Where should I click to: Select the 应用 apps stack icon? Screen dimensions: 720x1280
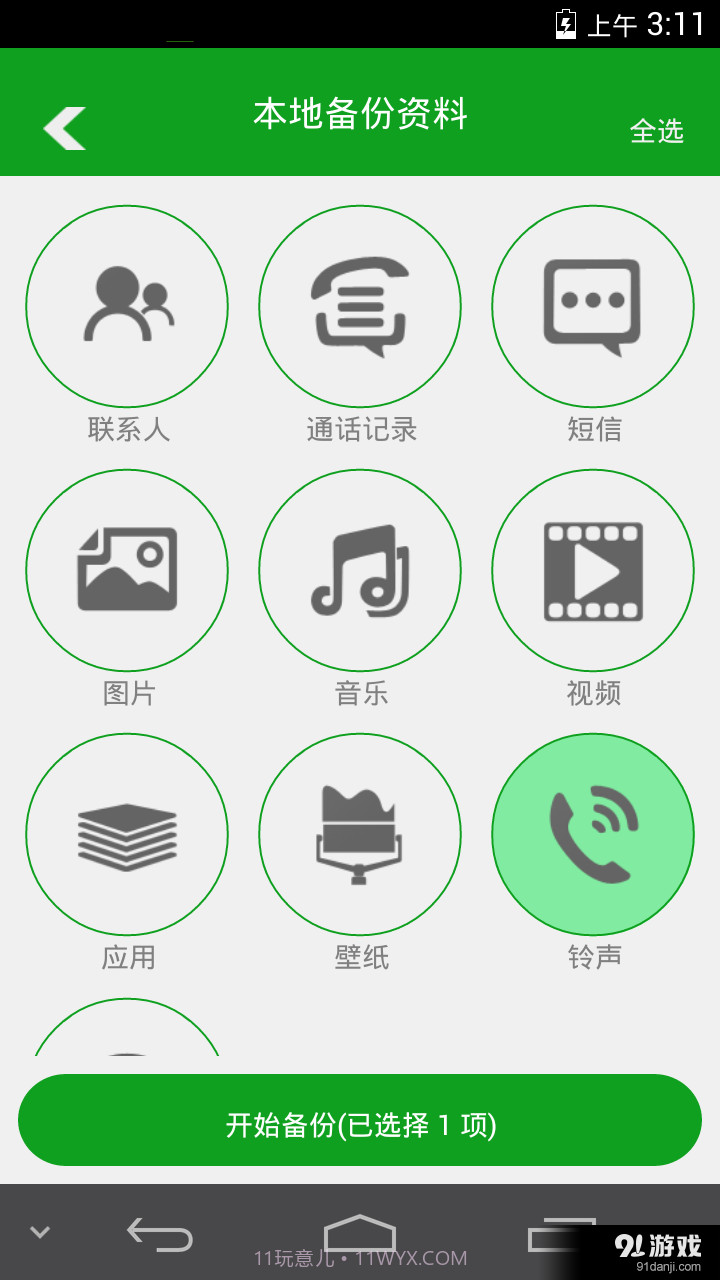(x=127, y=835)
